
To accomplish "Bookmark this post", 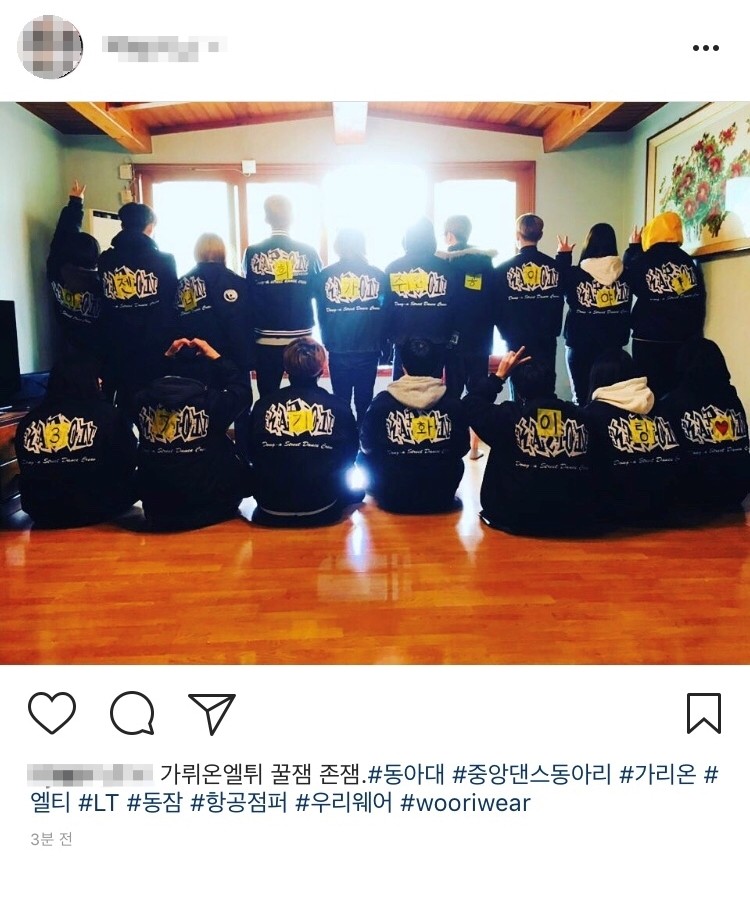I will point(704,713).
